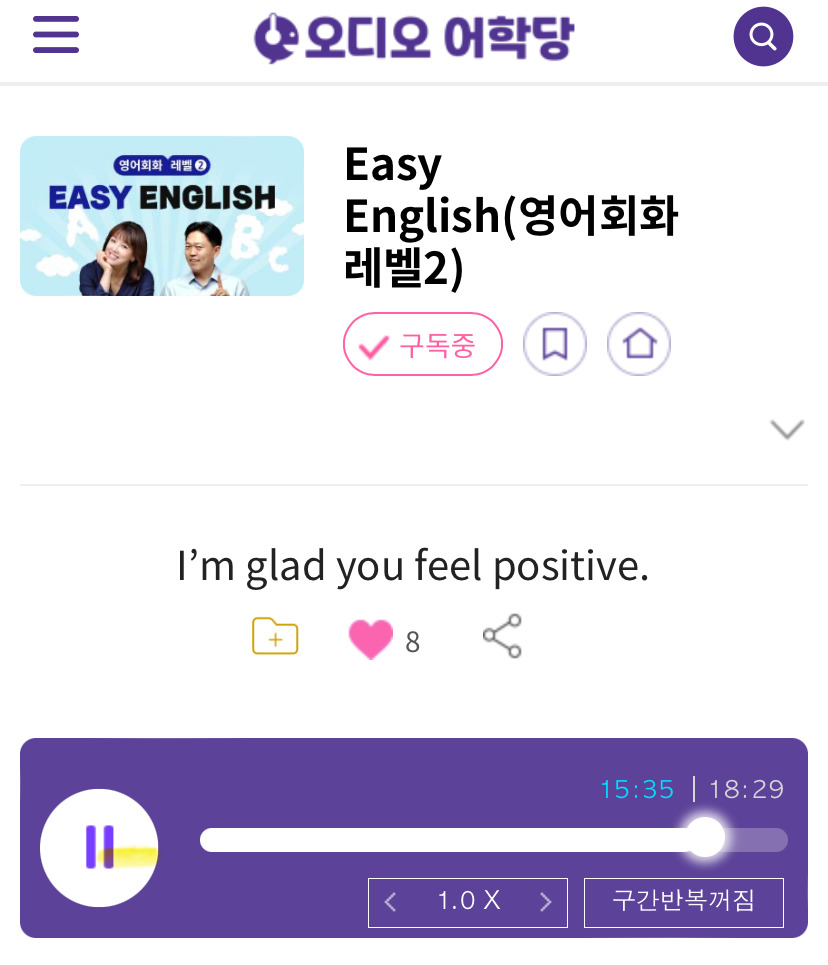Add episode to a folder
This screenshot has height=965, width=828.
[x=275, y=635]
